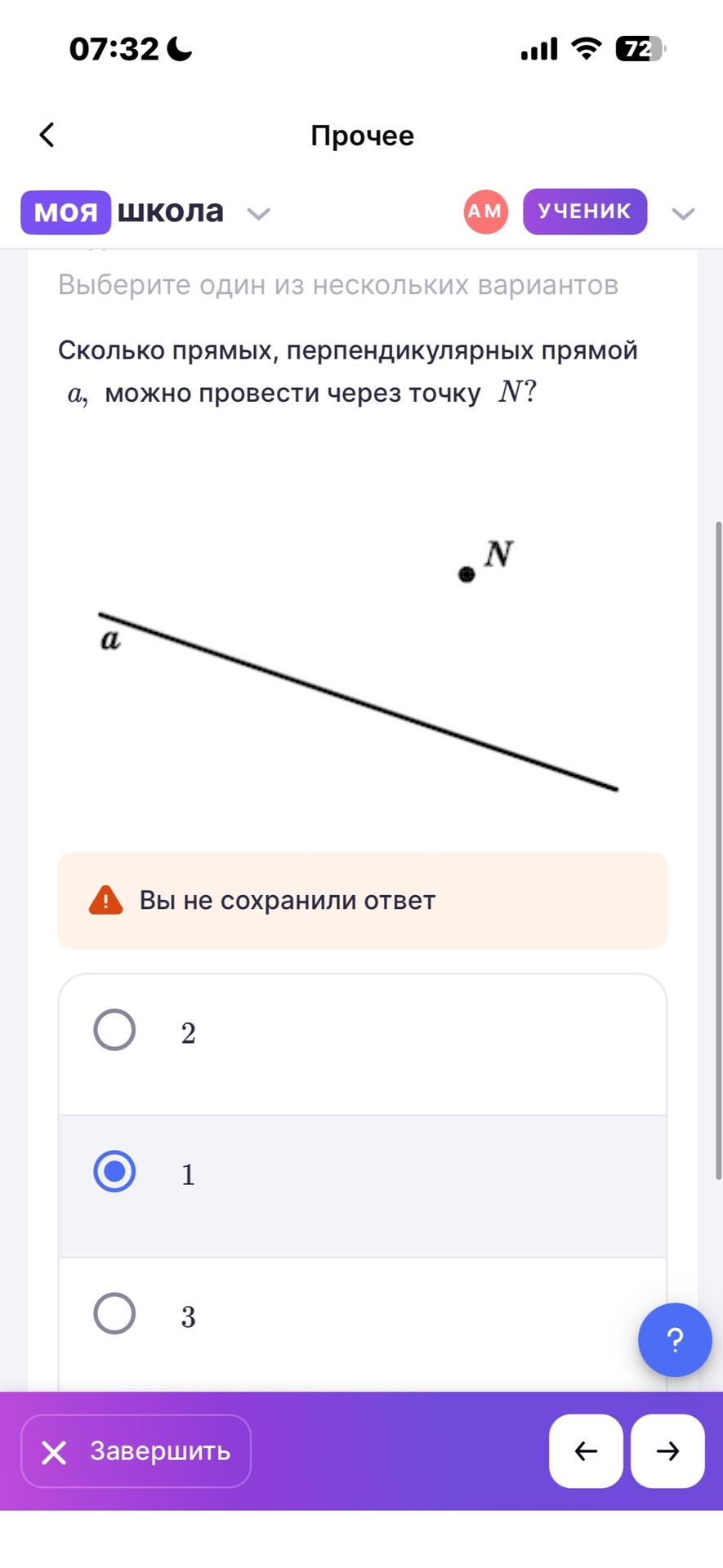723x1568 pixels.
Task: Expand the chevron next to Ученик
Action: point(683,214)
